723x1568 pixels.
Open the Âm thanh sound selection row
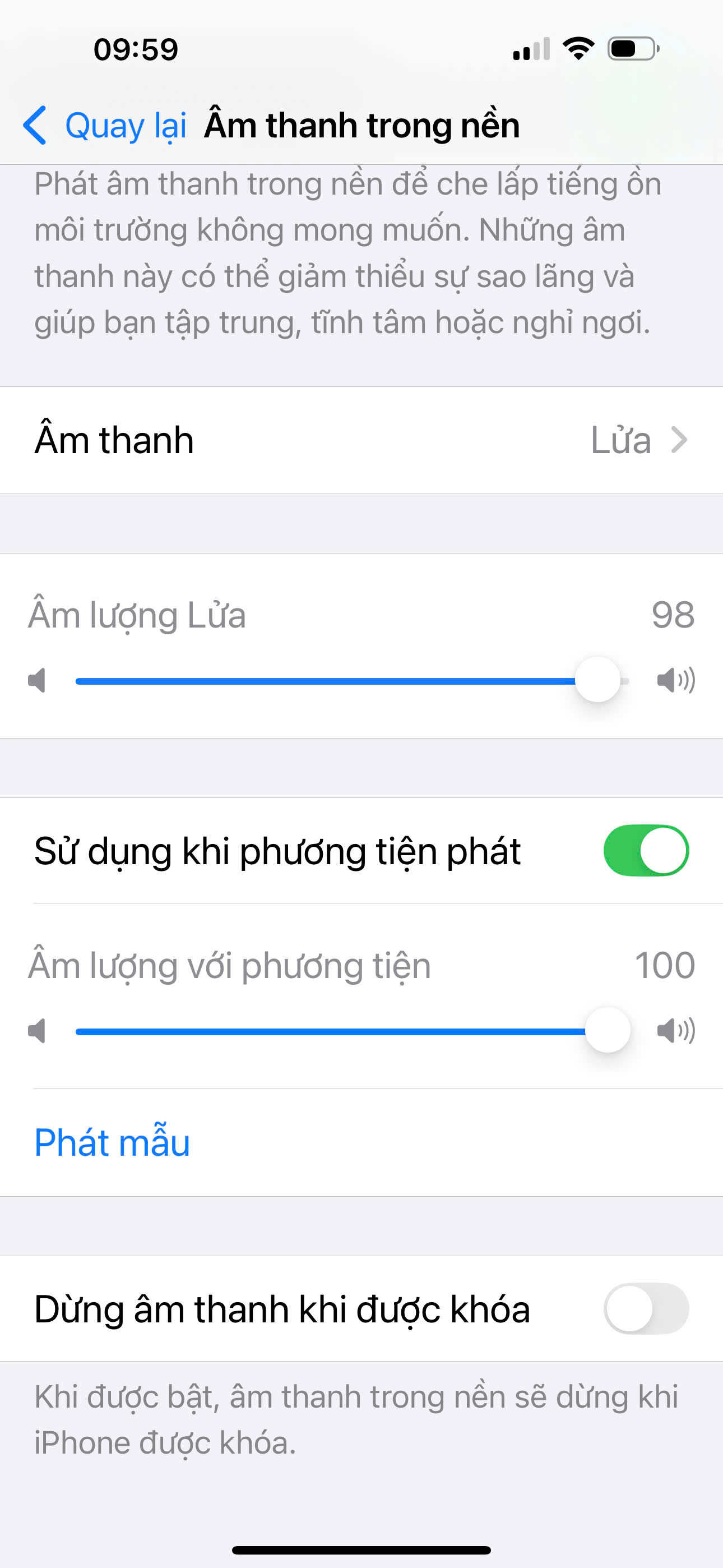361,440
